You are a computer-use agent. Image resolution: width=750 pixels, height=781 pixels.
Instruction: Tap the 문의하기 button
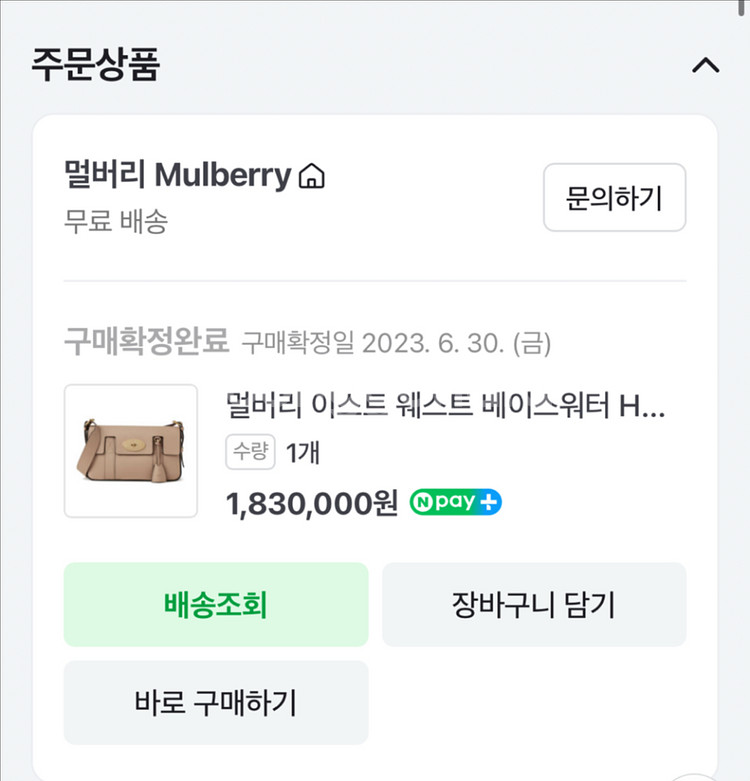click(614, 198)
